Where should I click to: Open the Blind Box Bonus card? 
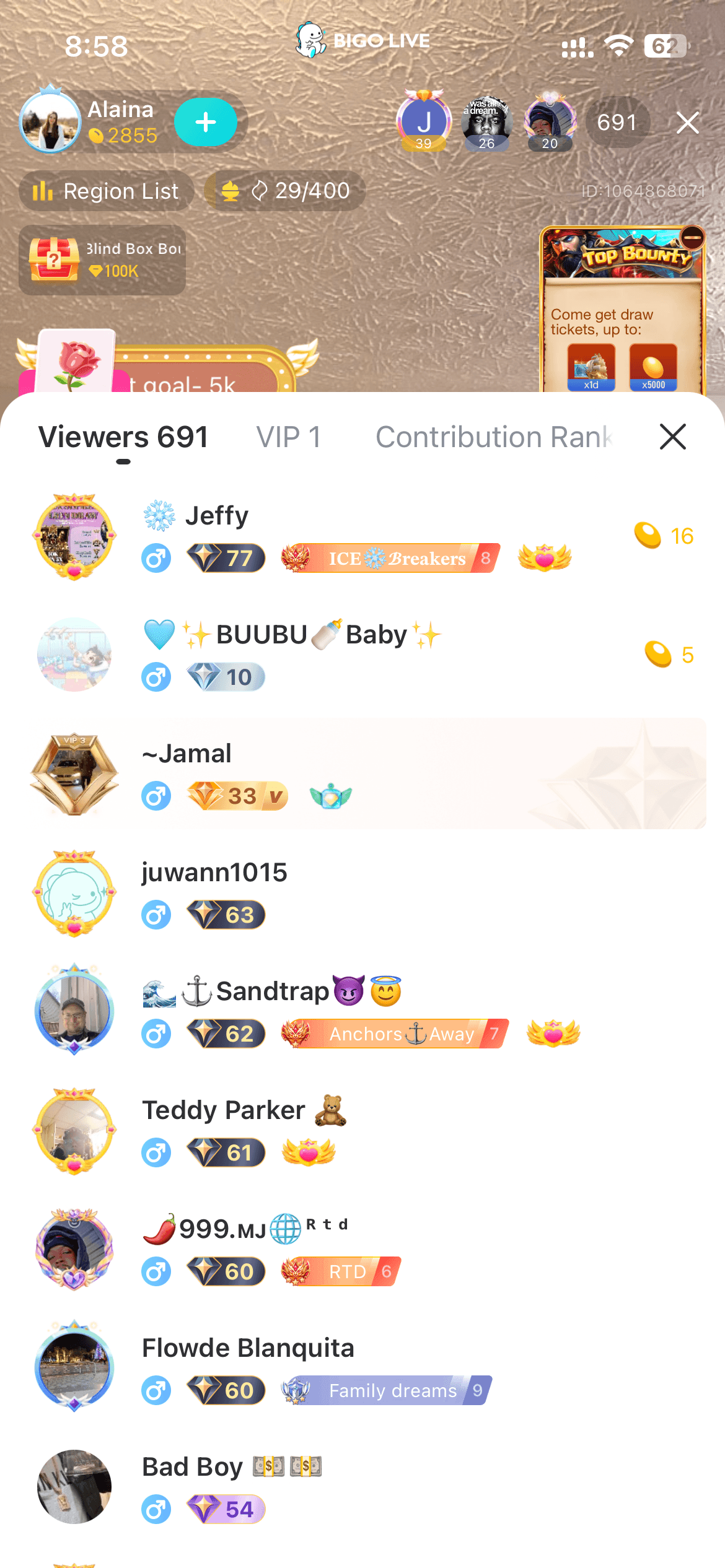[102, 259]
